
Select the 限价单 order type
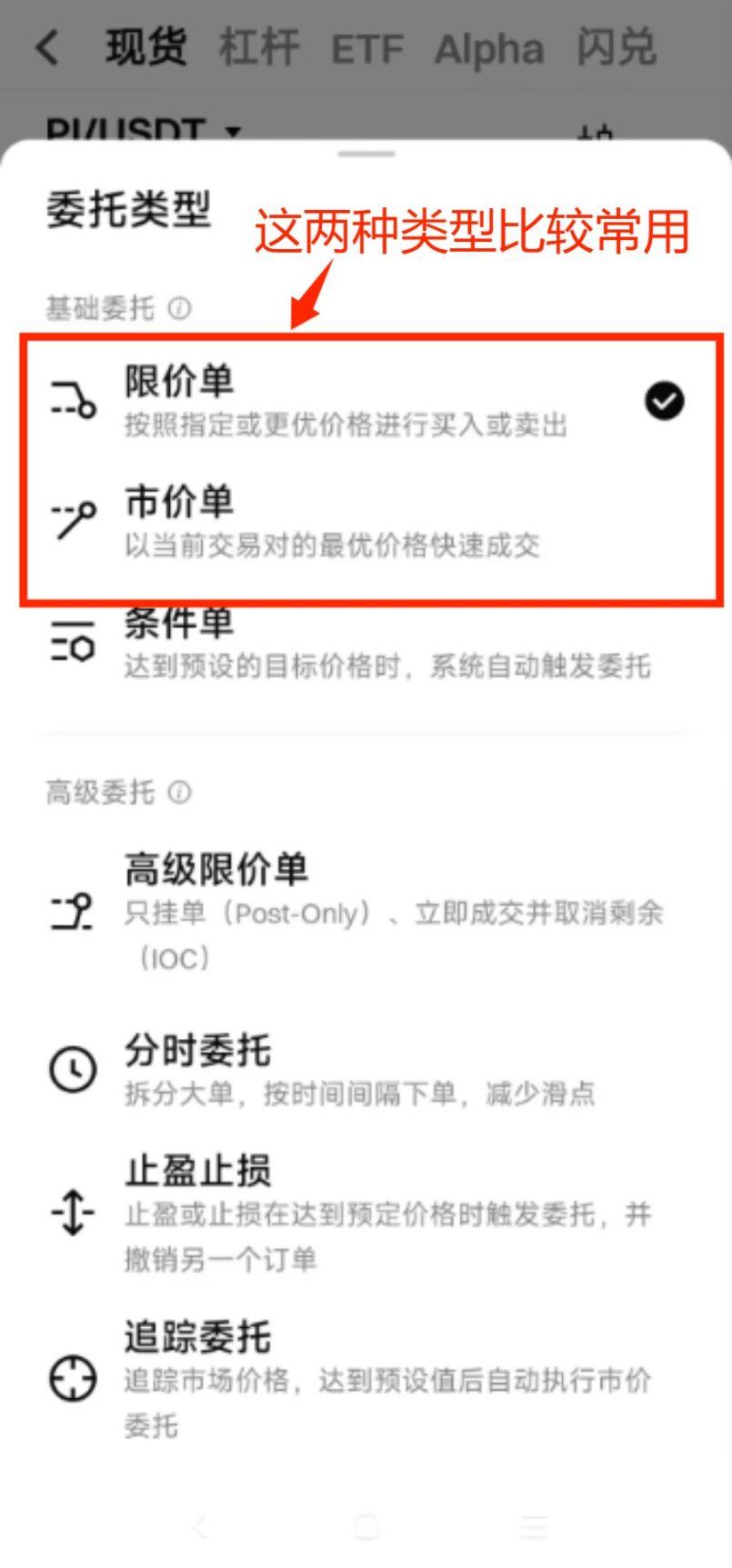coord(346,400)
